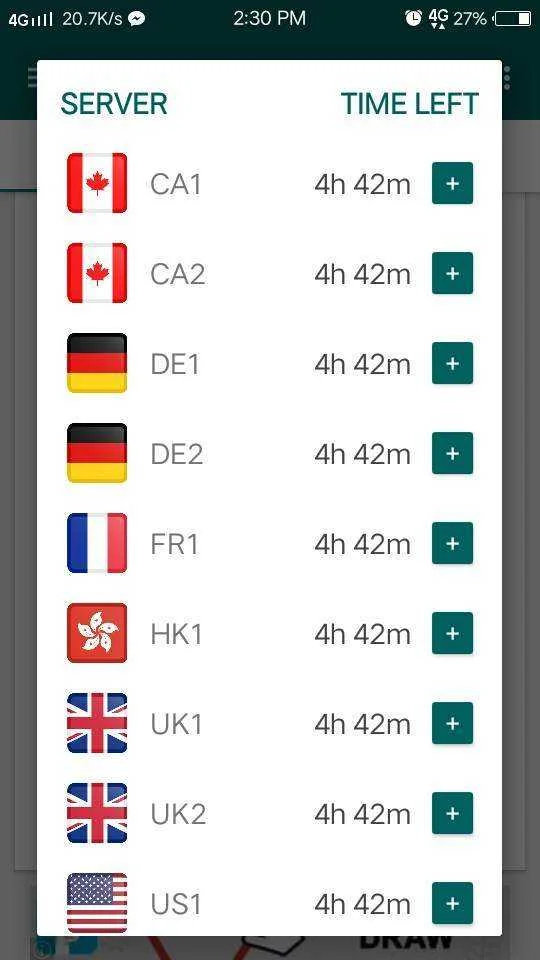The width and height of the screenshot is (540, 960).
Task: Add time to the FR1 server
Action: tap(452, 543)
